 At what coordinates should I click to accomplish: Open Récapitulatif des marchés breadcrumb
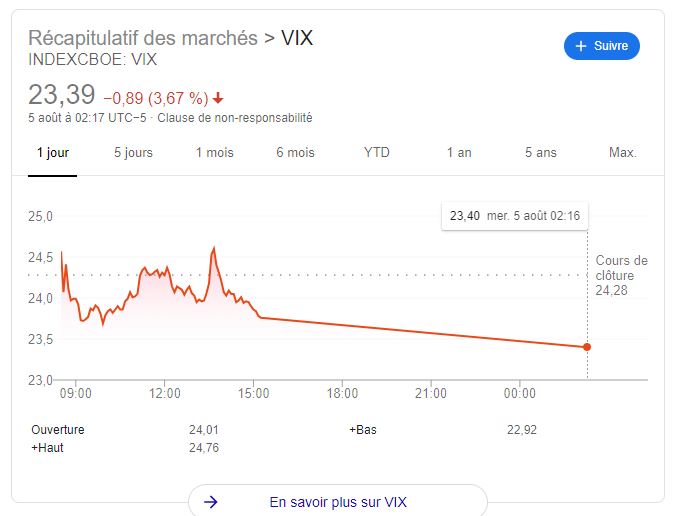click(x=142, y=38)
